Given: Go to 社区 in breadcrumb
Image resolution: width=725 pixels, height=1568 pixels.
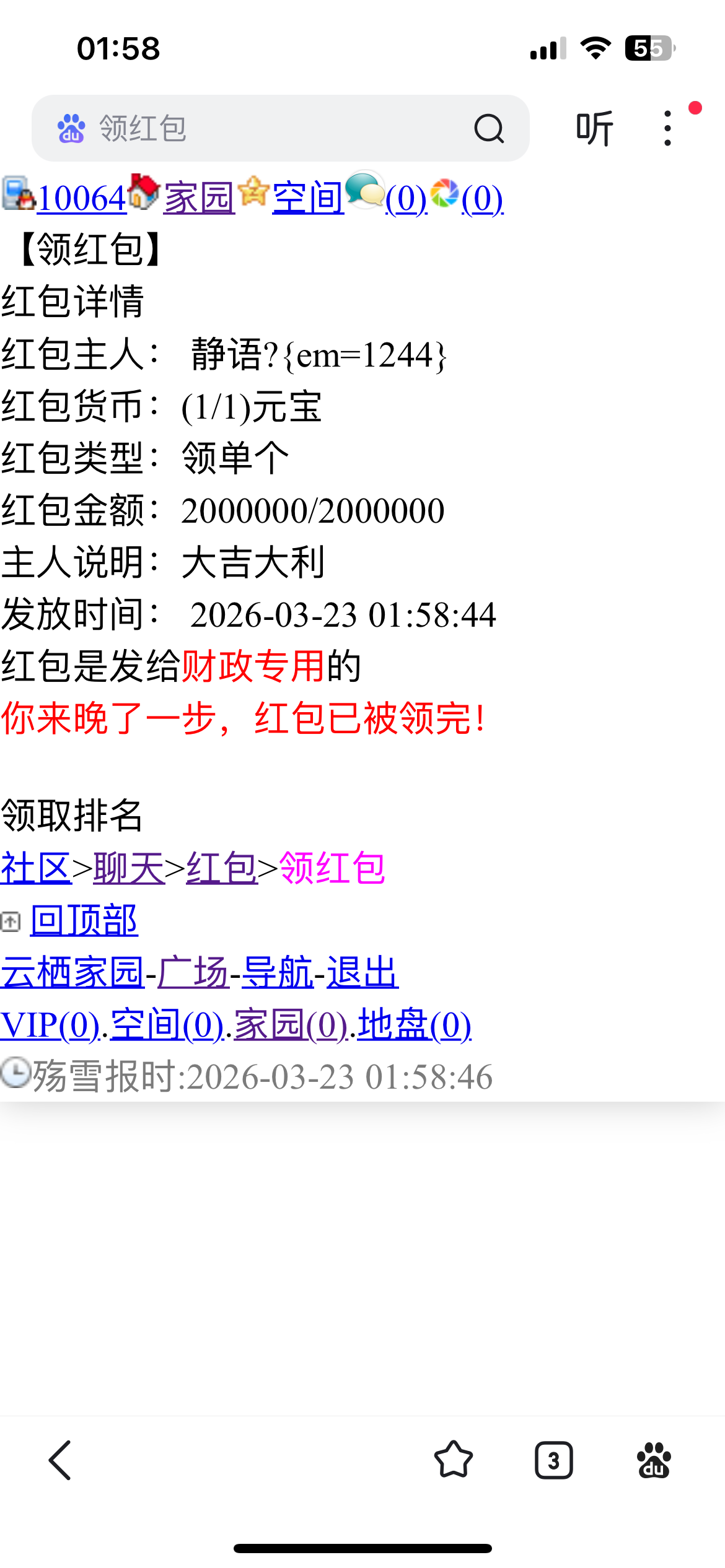Looking at the screenshot, I should point(35,868).
